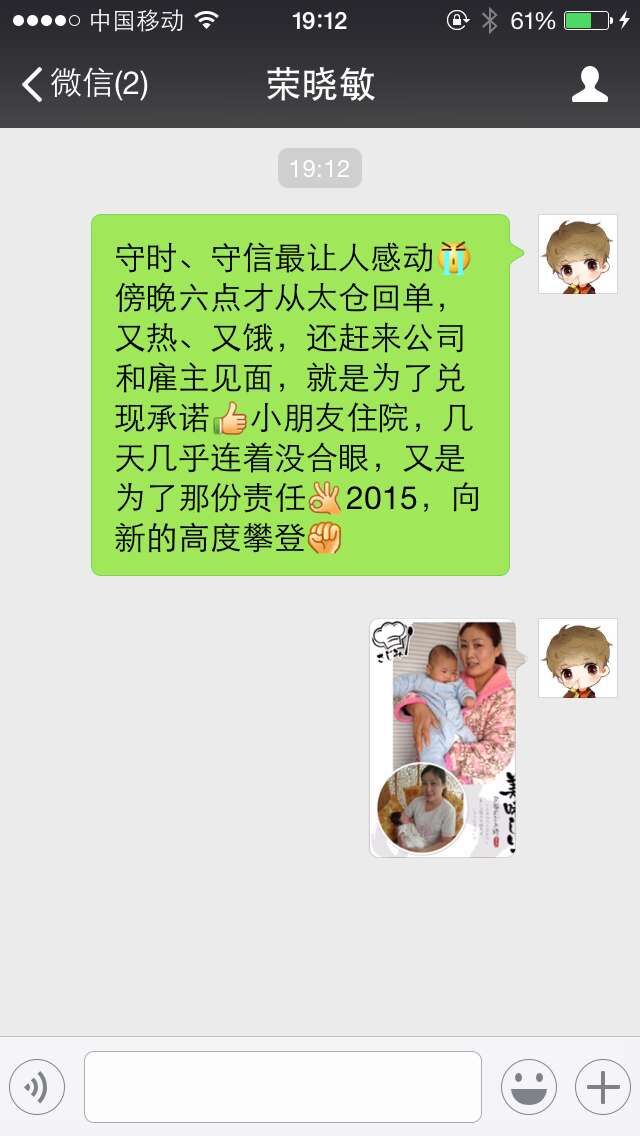Open the chat details profile icon
The height and width of the screenshot is (1136, 640).
coord(589,84)
